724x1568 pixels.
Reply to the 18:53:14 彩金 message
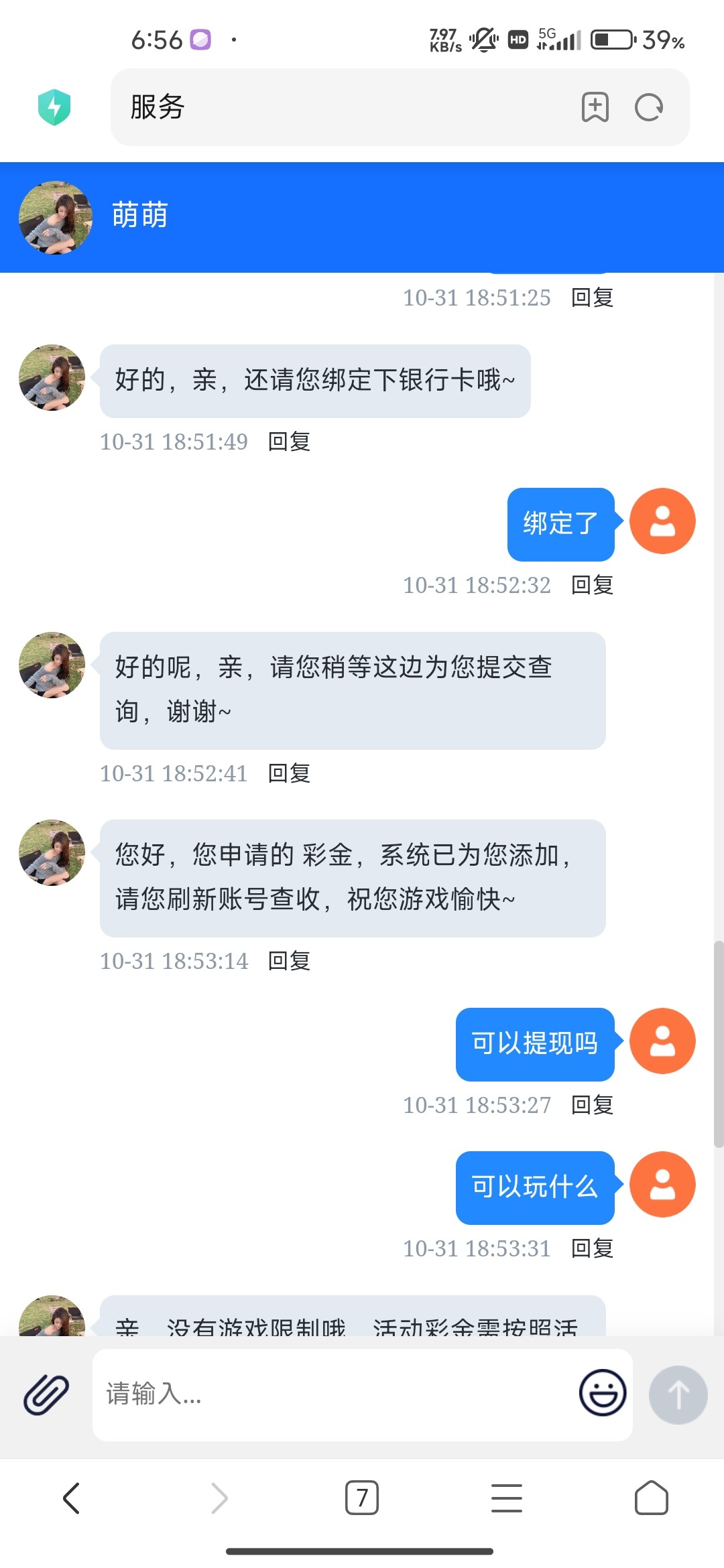(x=289, y=961)
